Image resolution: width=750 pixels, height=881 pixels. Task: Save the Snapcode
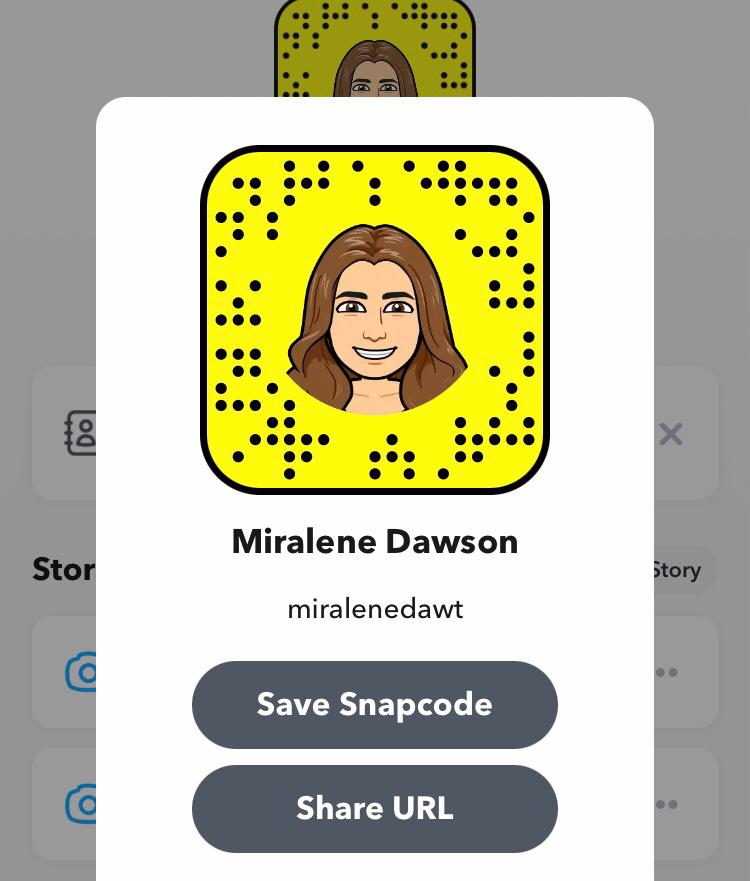tap(374, 704)
